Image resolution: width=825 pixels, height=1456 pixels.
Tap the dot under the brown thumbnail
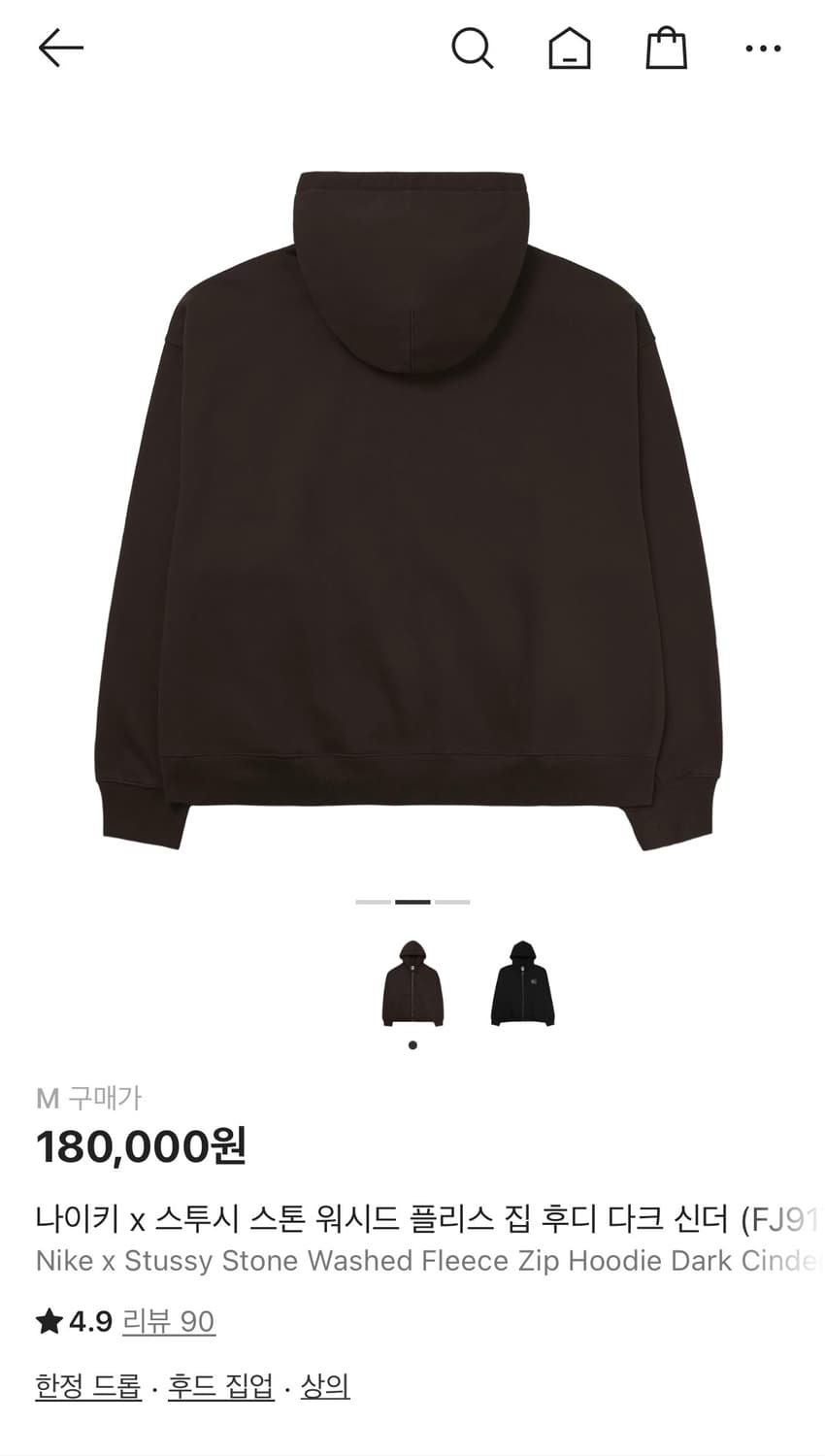coord(412,1043)
